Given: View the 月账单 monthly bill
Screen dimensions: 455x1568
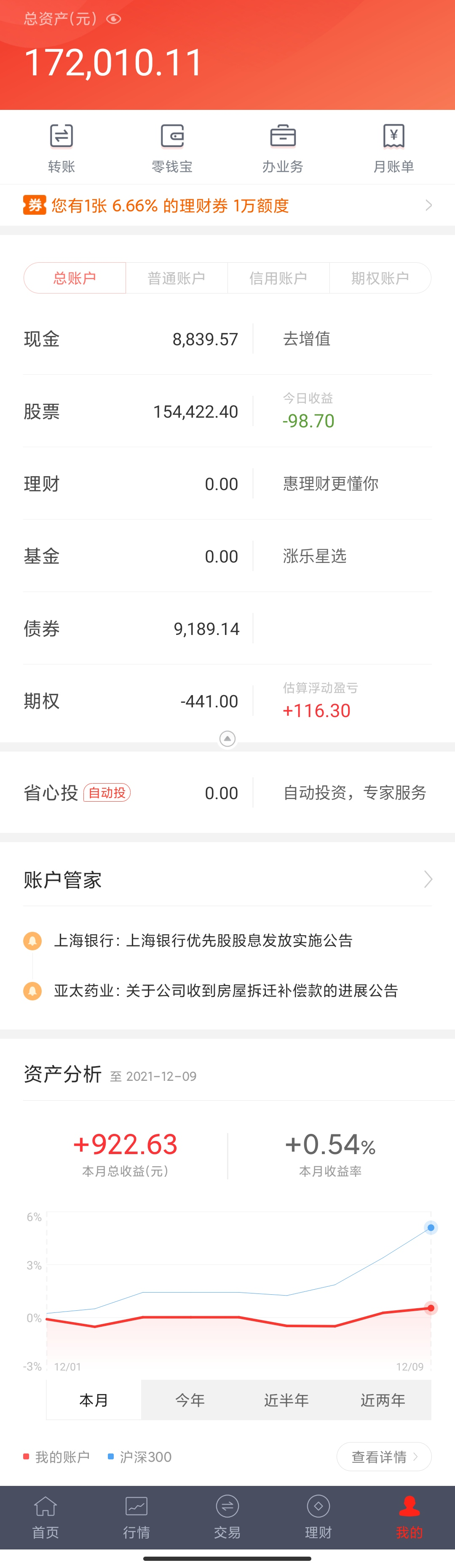Looking at the screenshot, I should click(x=393, y=148).
